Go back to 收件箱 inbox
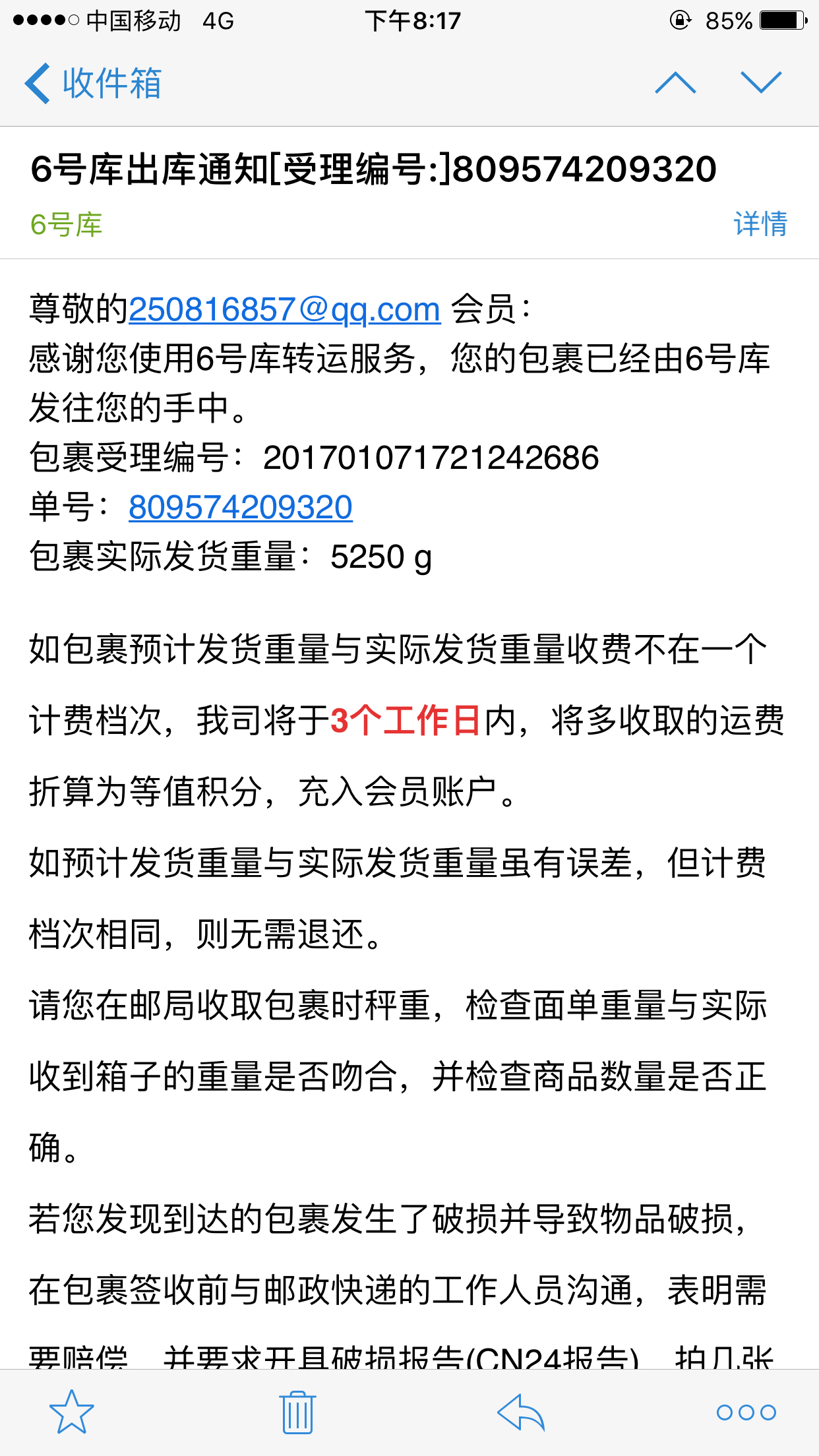Viewport: 819px width, 1456px height. tap(93, 83)
